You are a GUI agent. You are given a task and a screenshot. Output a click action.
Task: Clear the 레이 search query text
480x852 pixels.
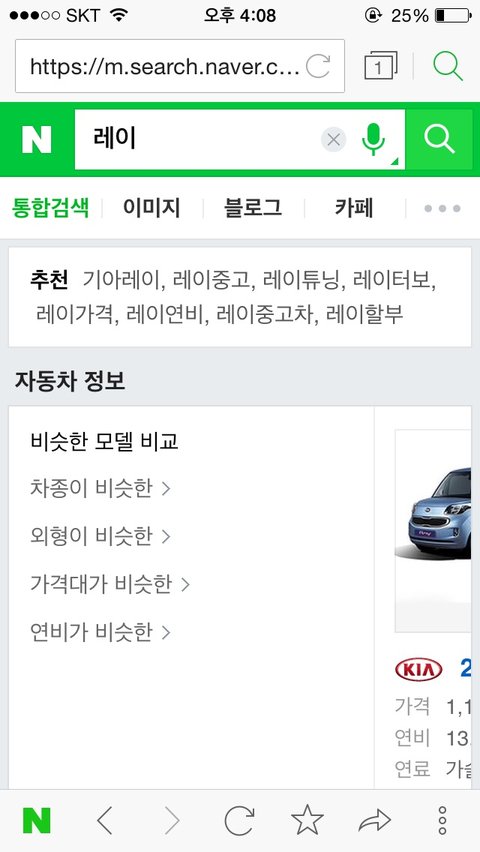[333, 140]
